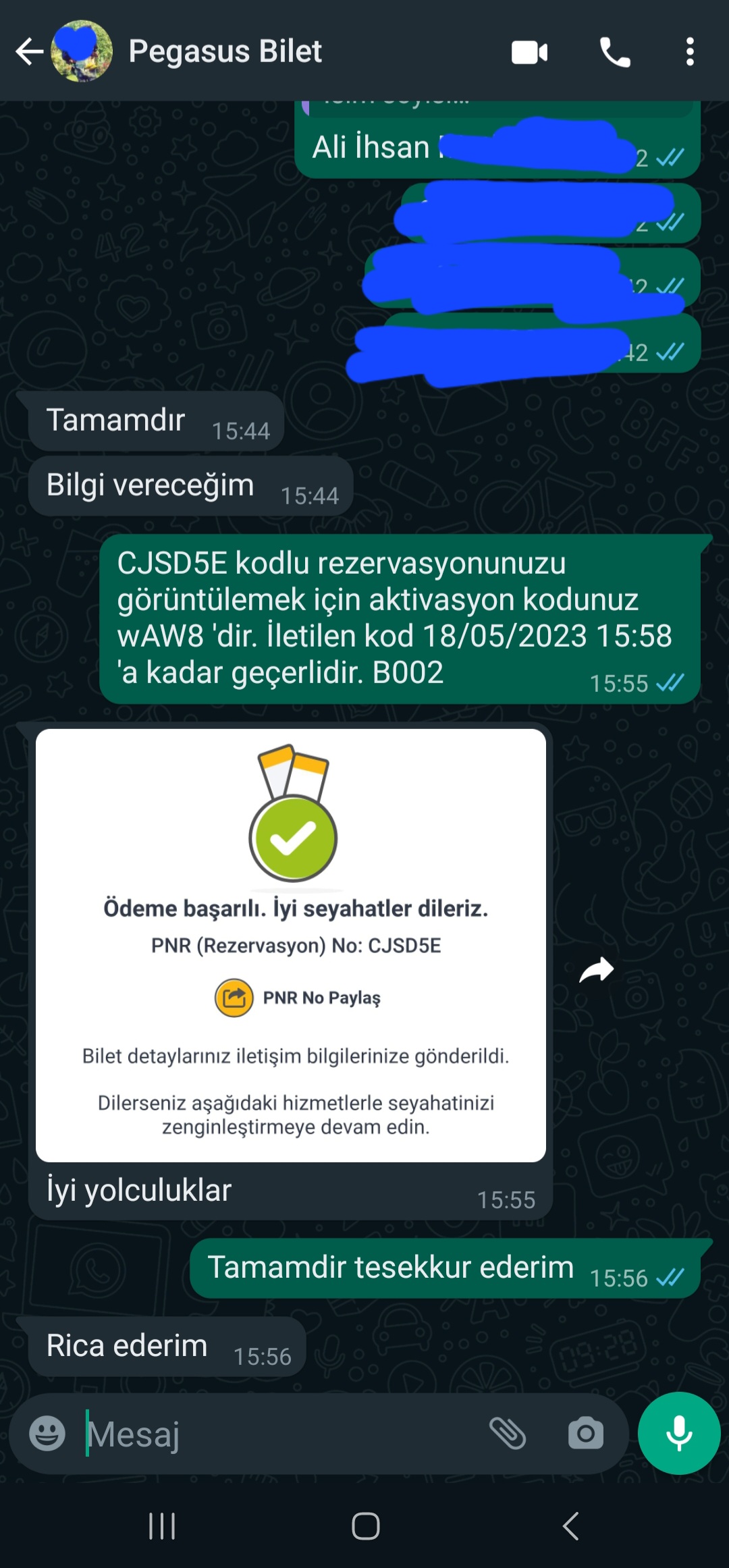Open recent apps from navigation bar
The height and width of the screenshot is (1568, 729).
coord(162,1525)
